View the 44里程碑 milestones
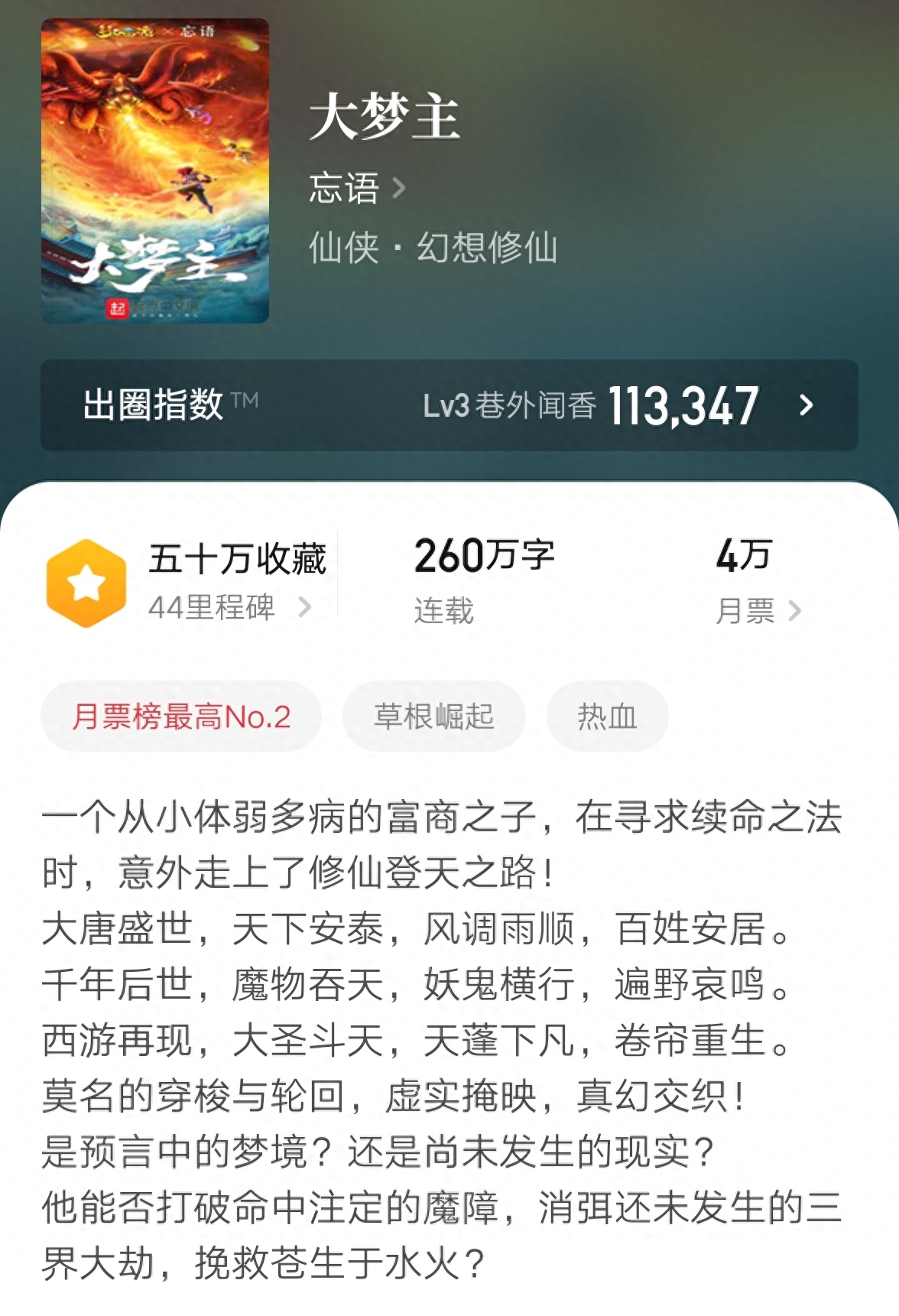The width and height of the screenshot is (899, 1316). click(229, 607)
